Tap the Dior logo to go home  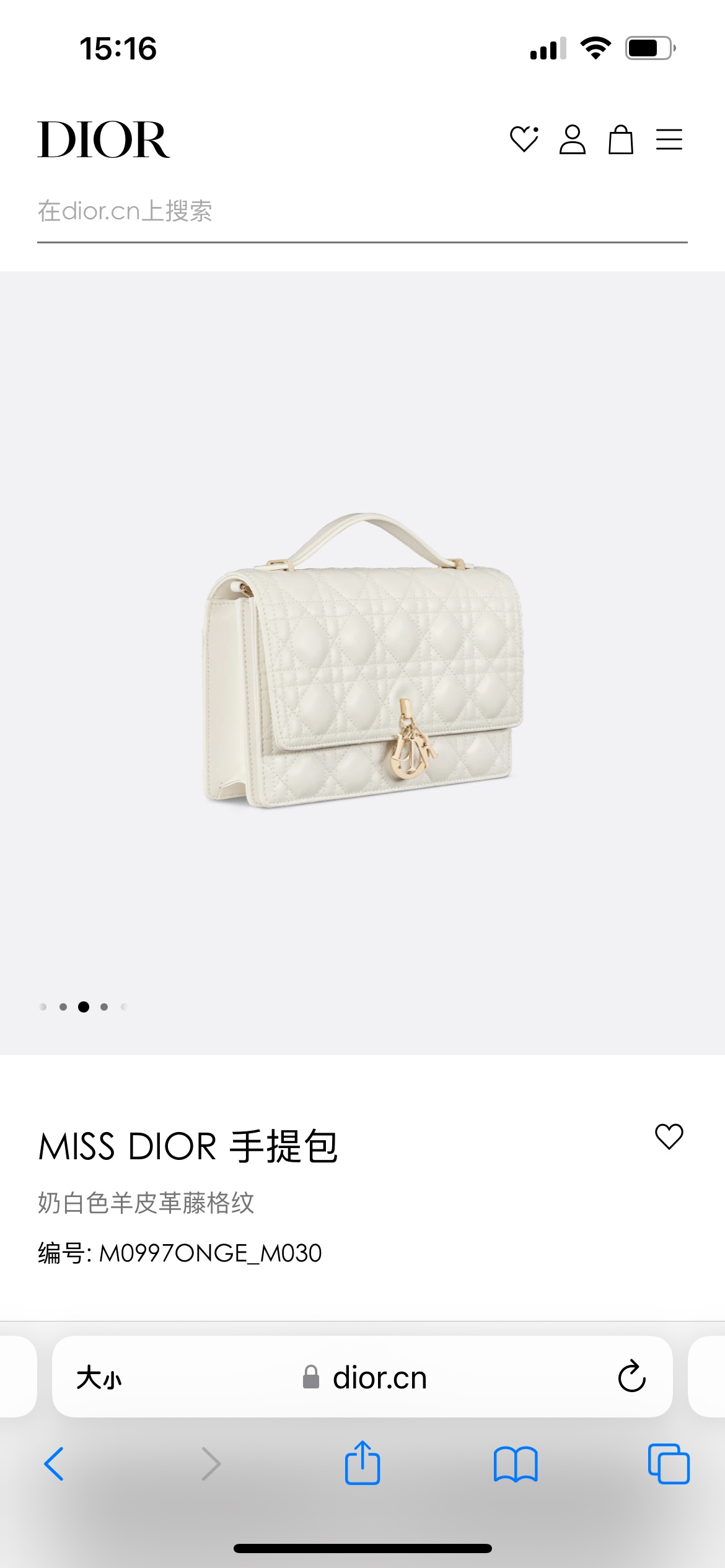(103, 139)
